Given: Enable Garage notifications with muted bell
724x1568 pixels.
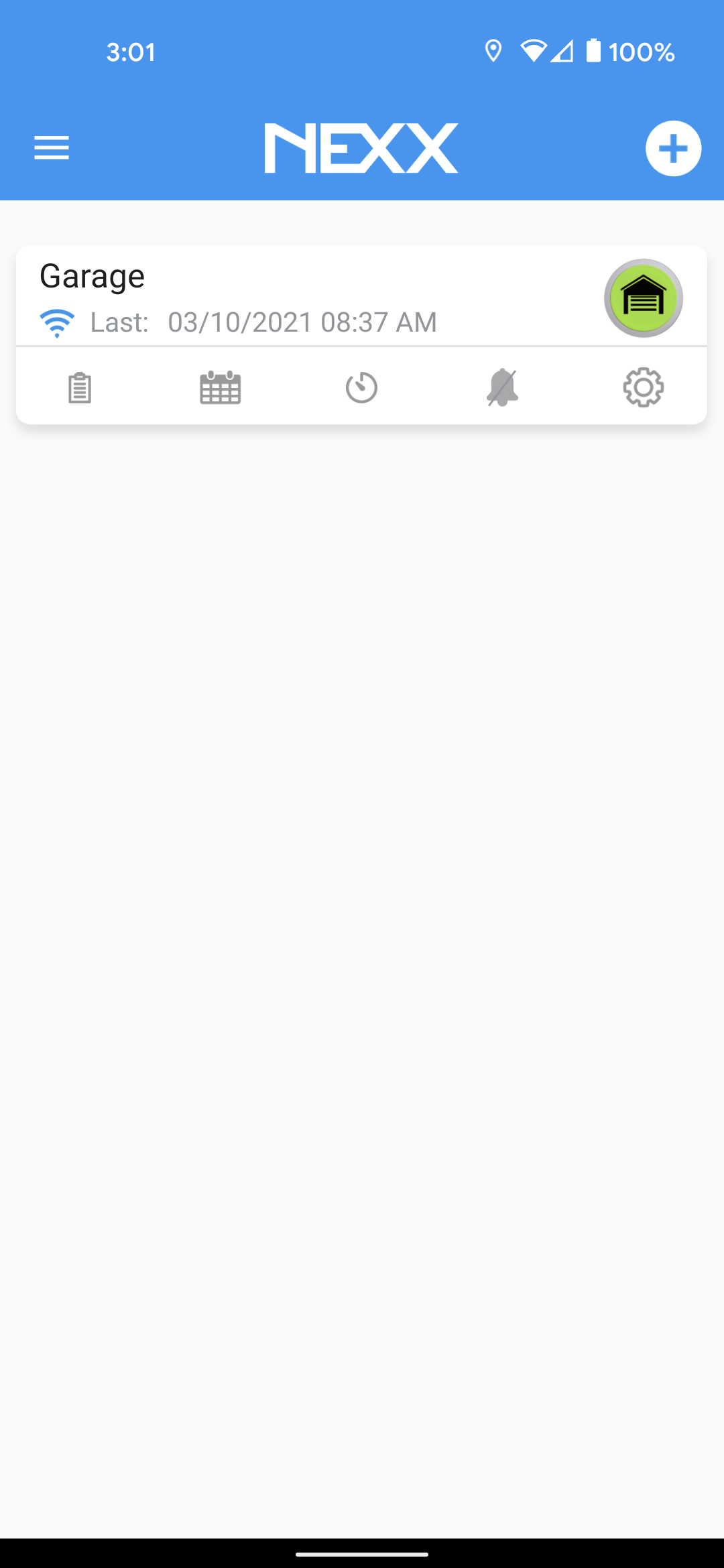Looking at the screenshot, I should (502, 387).
